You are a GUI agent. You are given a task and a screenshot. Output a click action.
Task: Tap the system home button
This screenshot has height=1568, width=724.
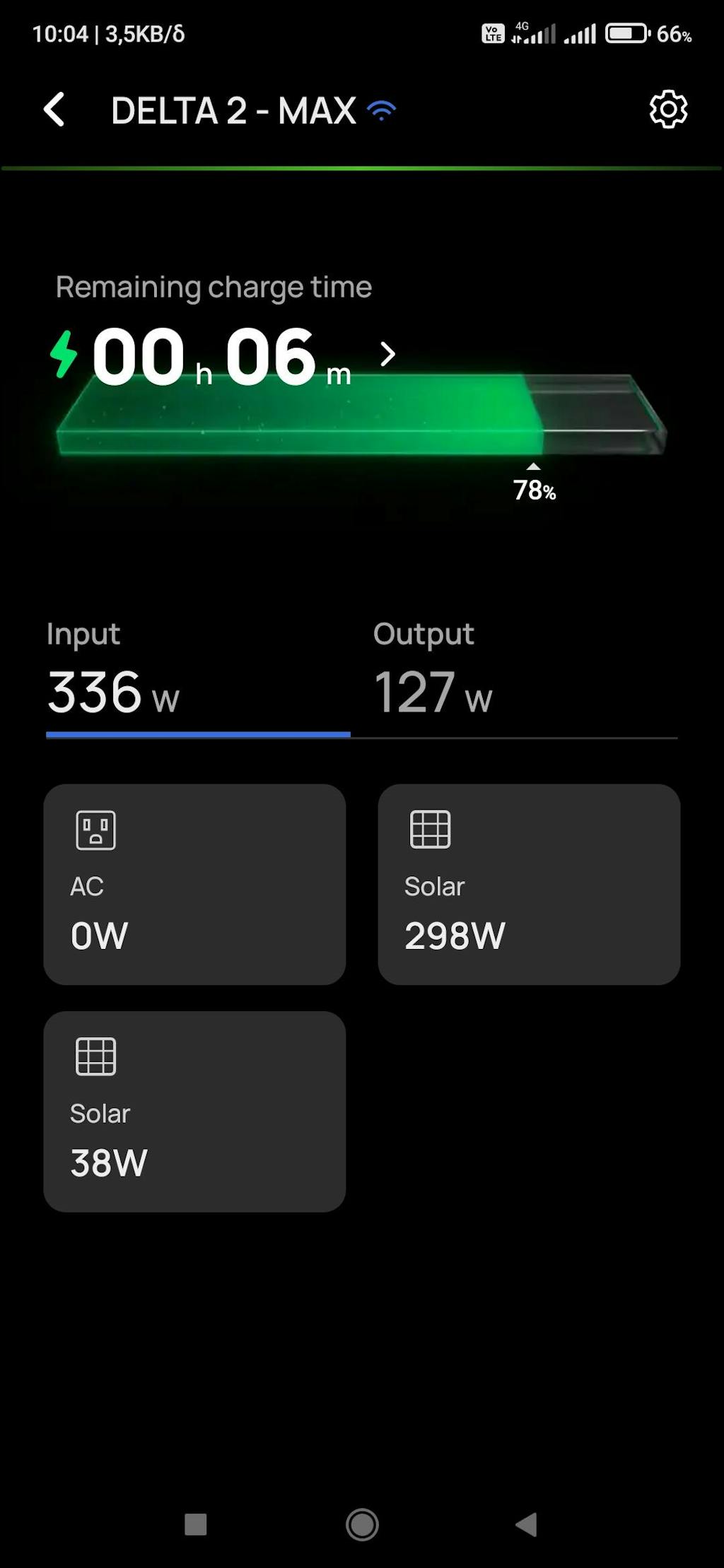[362, 1524]
